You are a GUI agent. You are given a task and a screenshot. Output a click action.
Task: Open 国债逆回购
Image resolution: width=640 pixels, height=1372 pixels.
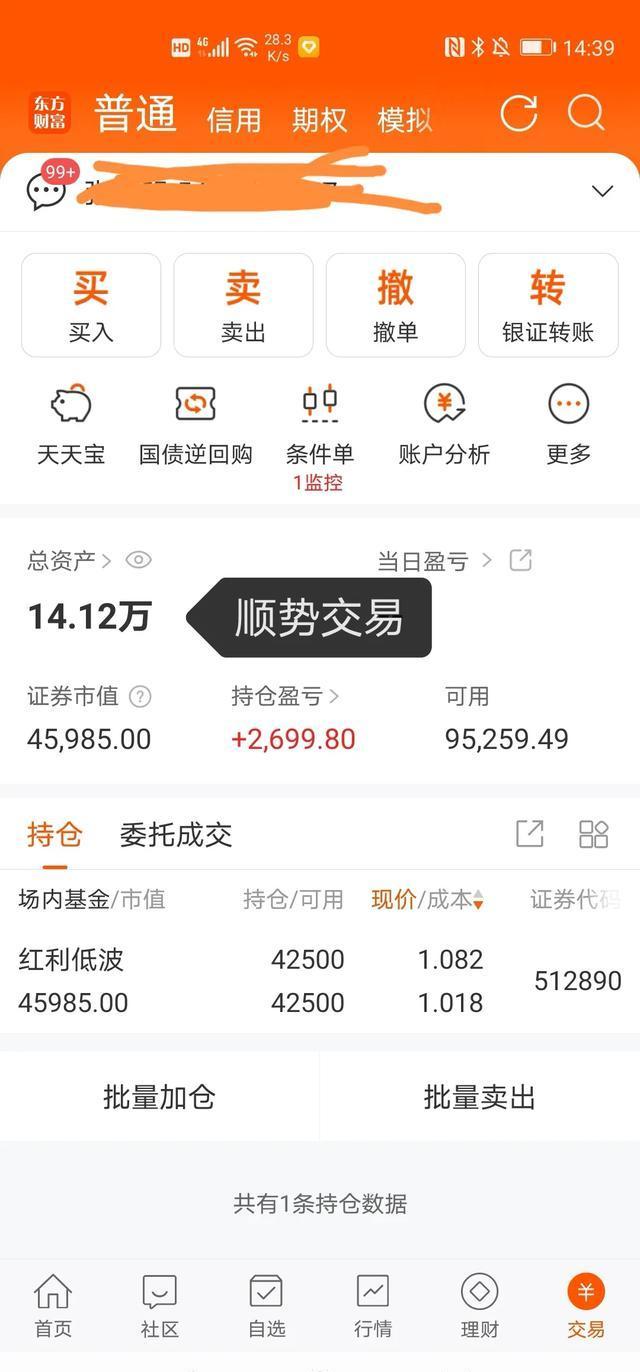[x=195, y=425]
